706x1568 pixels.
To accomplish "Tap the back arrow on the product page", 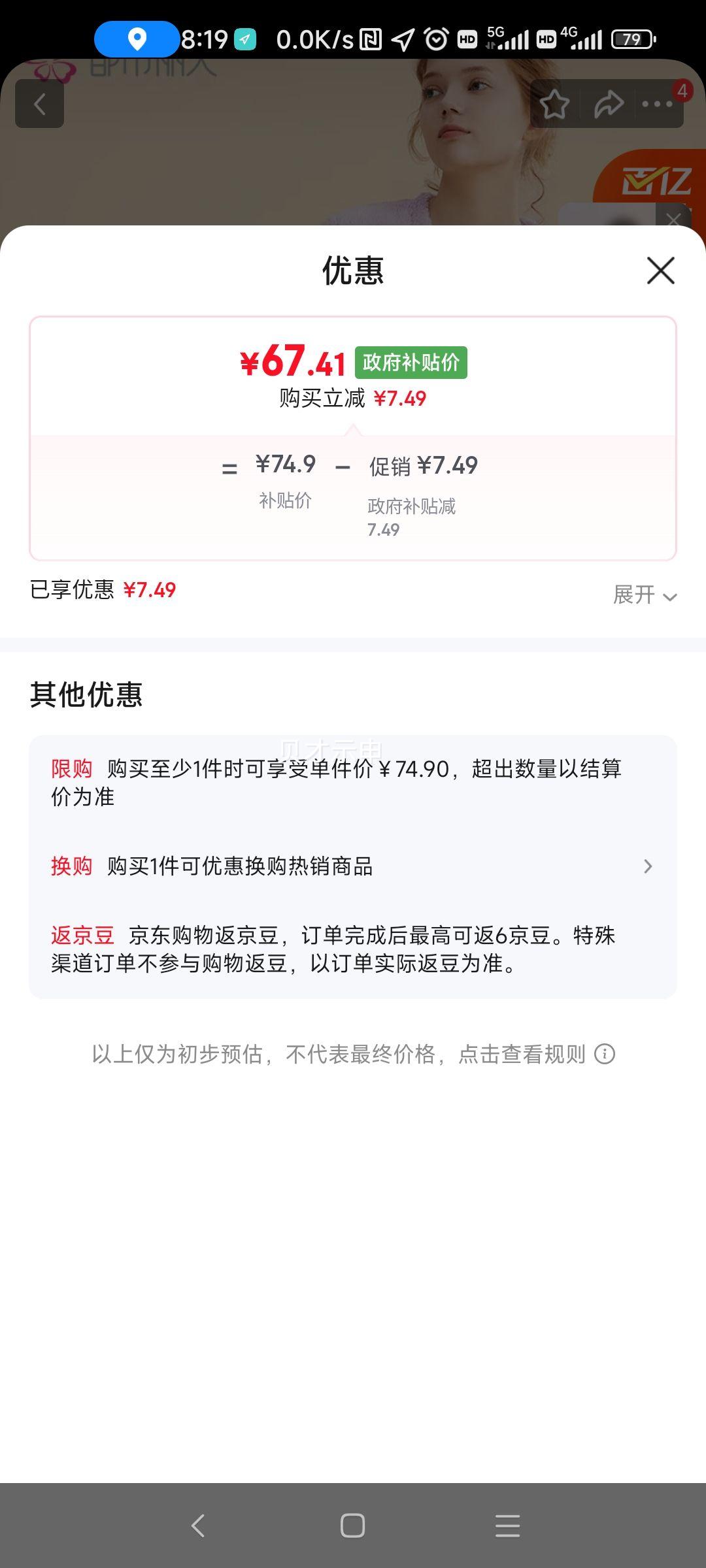I will pos(41,104).
